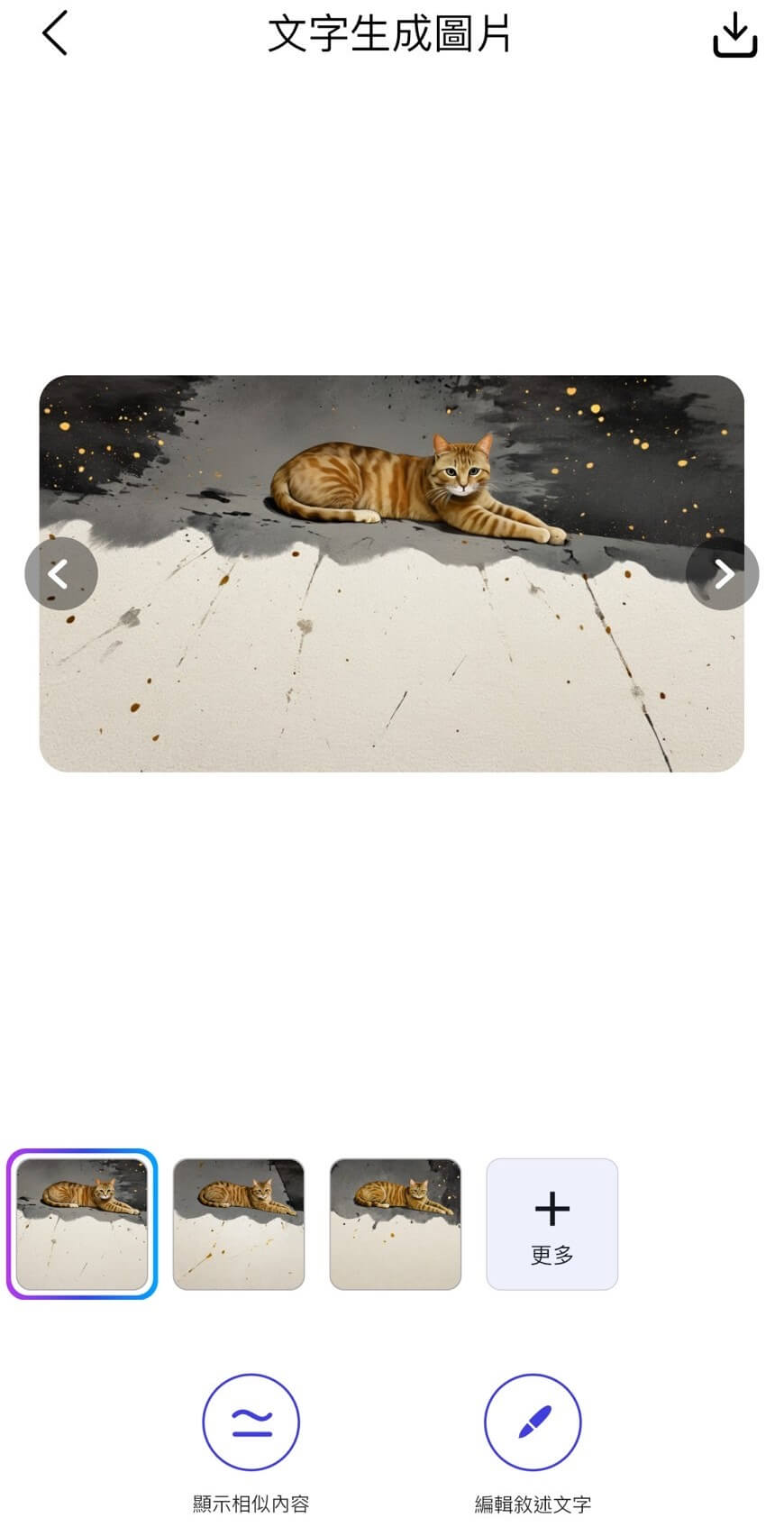
Task: Select the second cat thumbnail
Action: point(239,1223)
